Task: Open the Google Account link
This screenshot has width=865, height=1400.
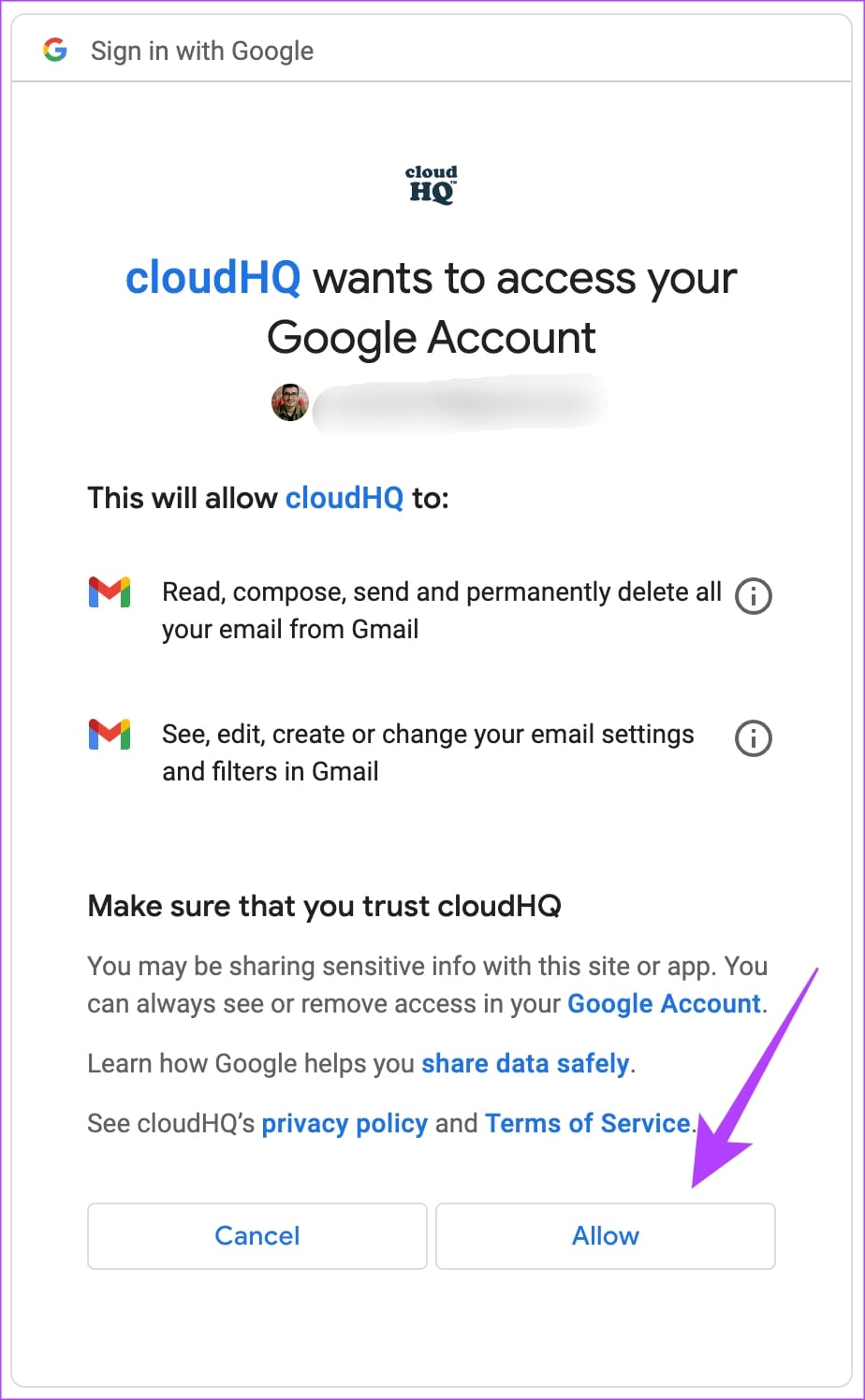Action: (x=665, y=1003)
